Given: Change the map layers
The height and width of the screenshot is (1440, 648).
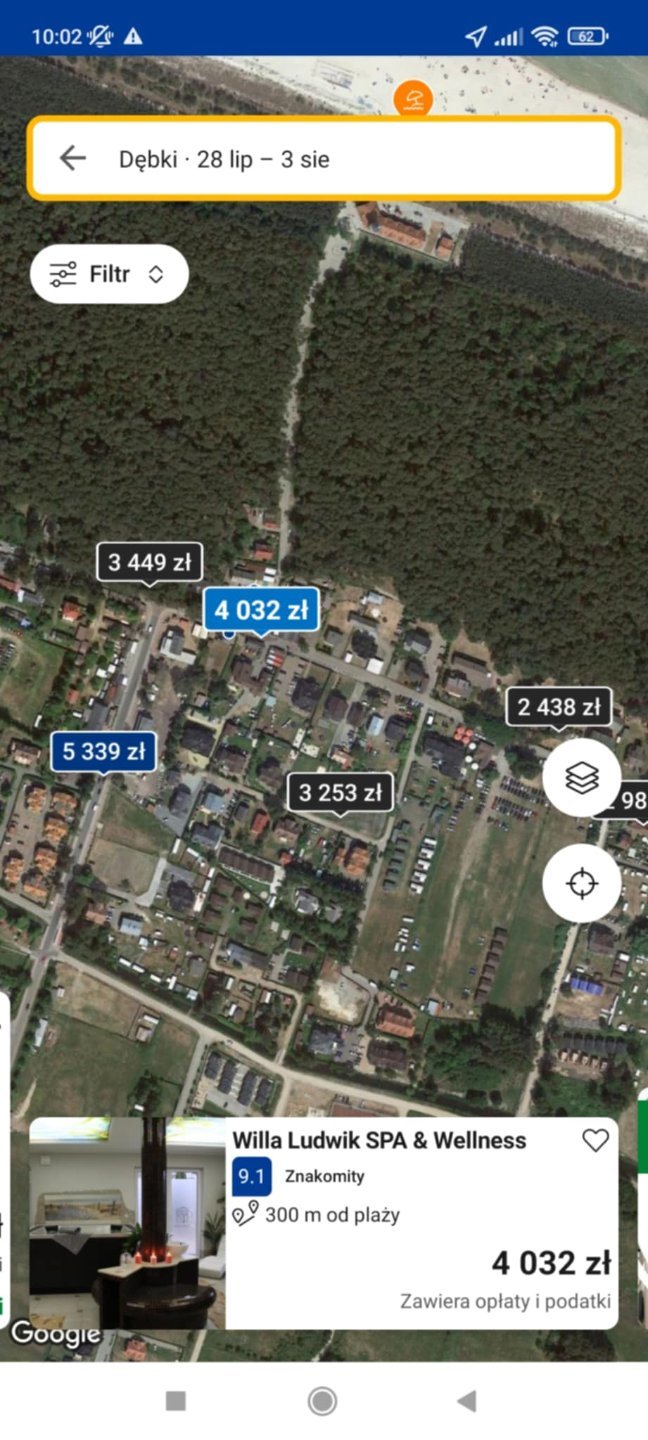Looking at the screenshot, I should [582, 778].
